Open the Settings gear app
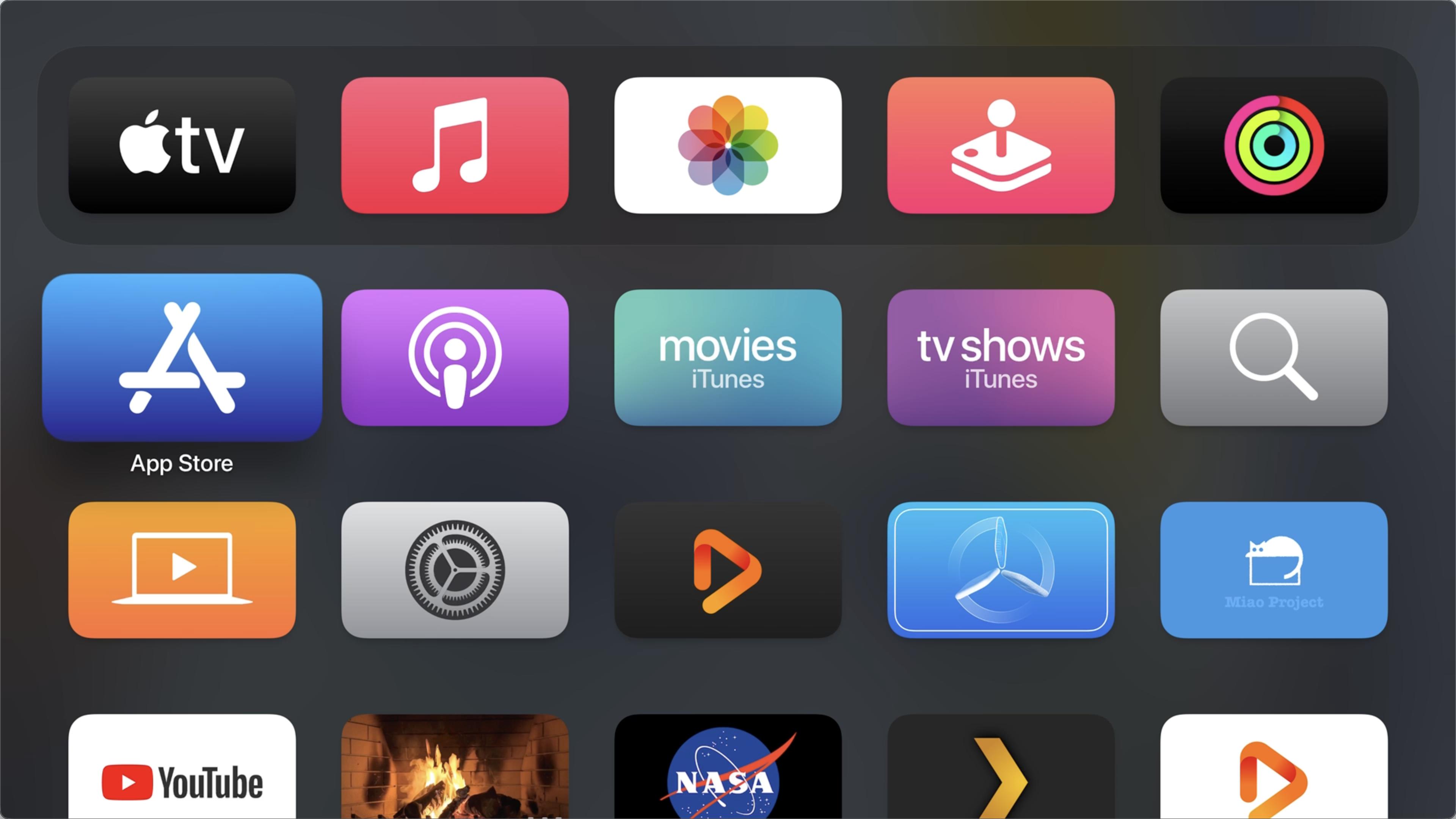Image resolution: width=1456 pixels, height=819 pixels. [x=455, y=570]
